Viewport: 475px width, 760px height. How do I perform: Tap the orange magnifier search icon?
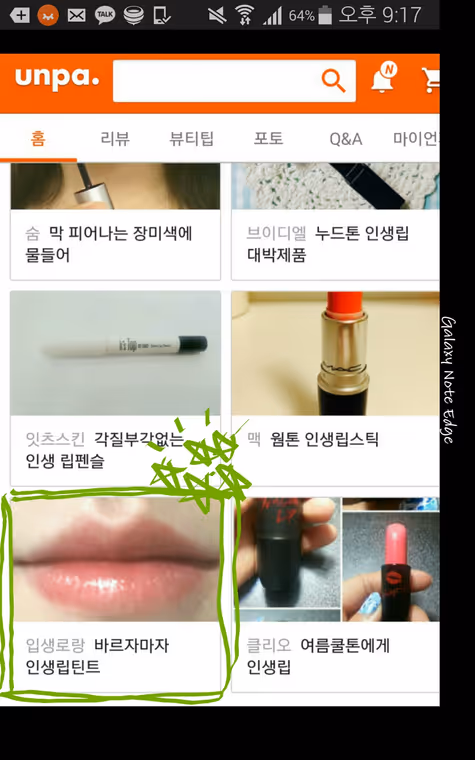coord(333,80)
